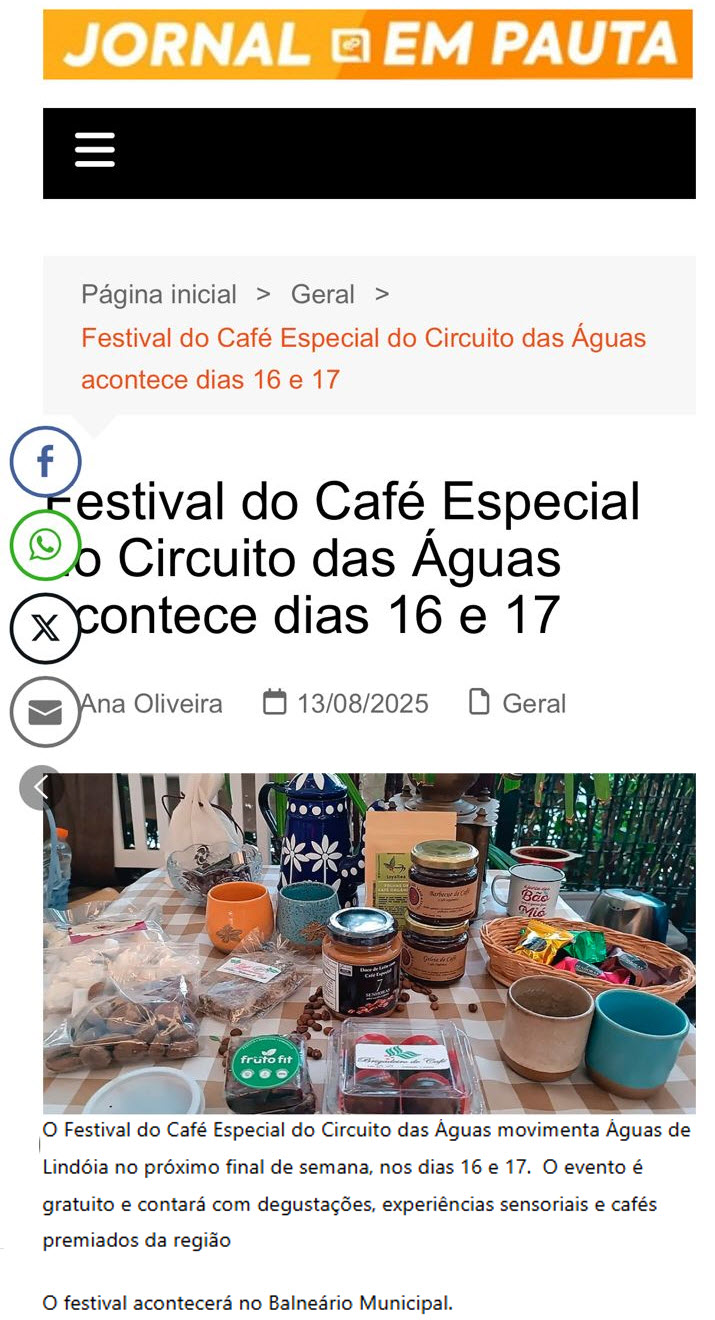Share article on Facebook
Screen dimensions: 715x1320
[45, 462]
